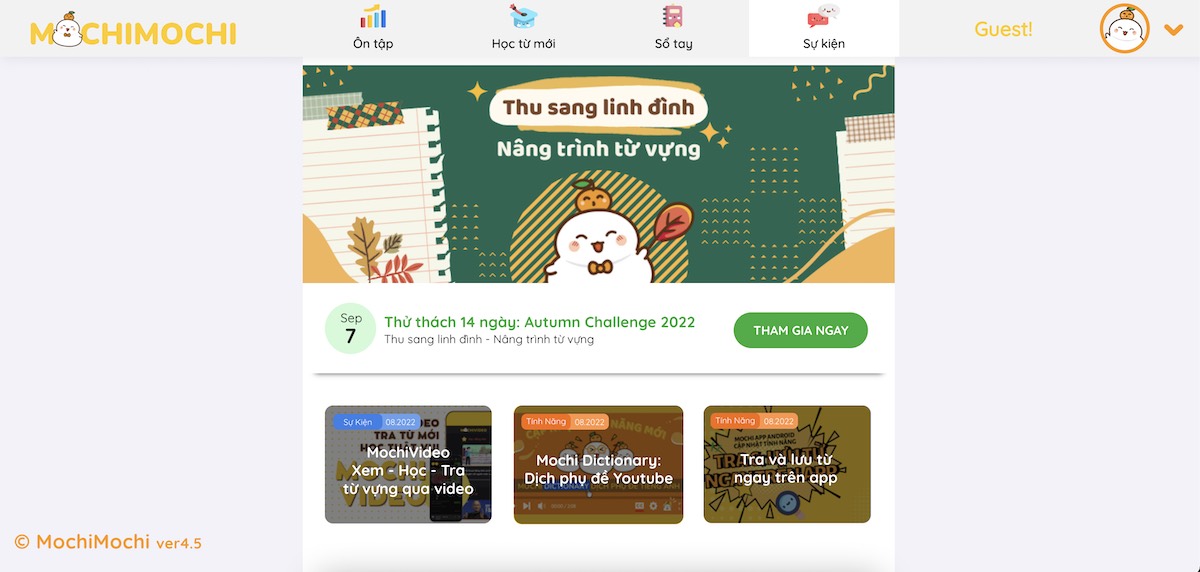This screenshot has height=572, width=1200.
Task: Go to the Sổ tay tab
Action: pos(673,29)
